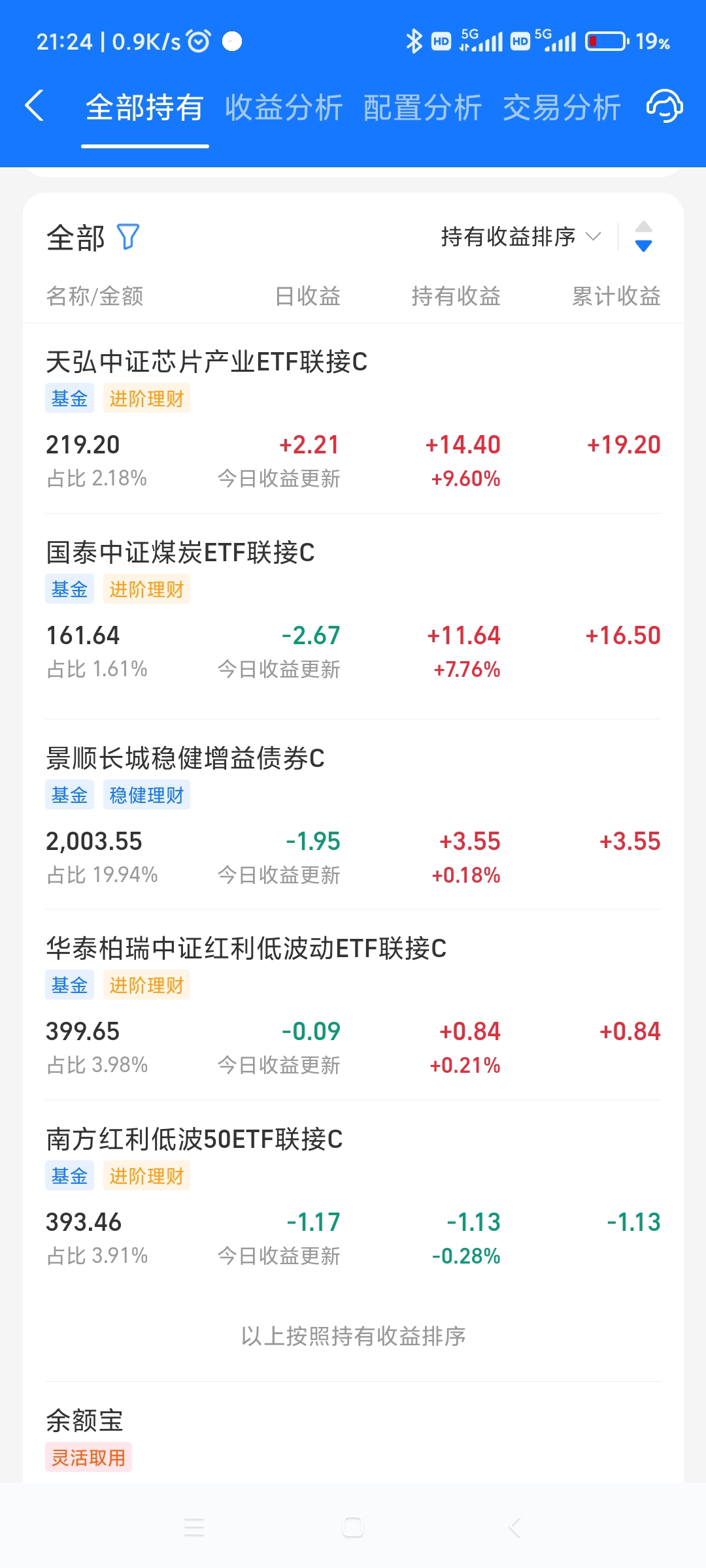This screenshot has height=1568, width=706.
Task: Switch to the 收益分析 tab
Action: click(283, 107)
